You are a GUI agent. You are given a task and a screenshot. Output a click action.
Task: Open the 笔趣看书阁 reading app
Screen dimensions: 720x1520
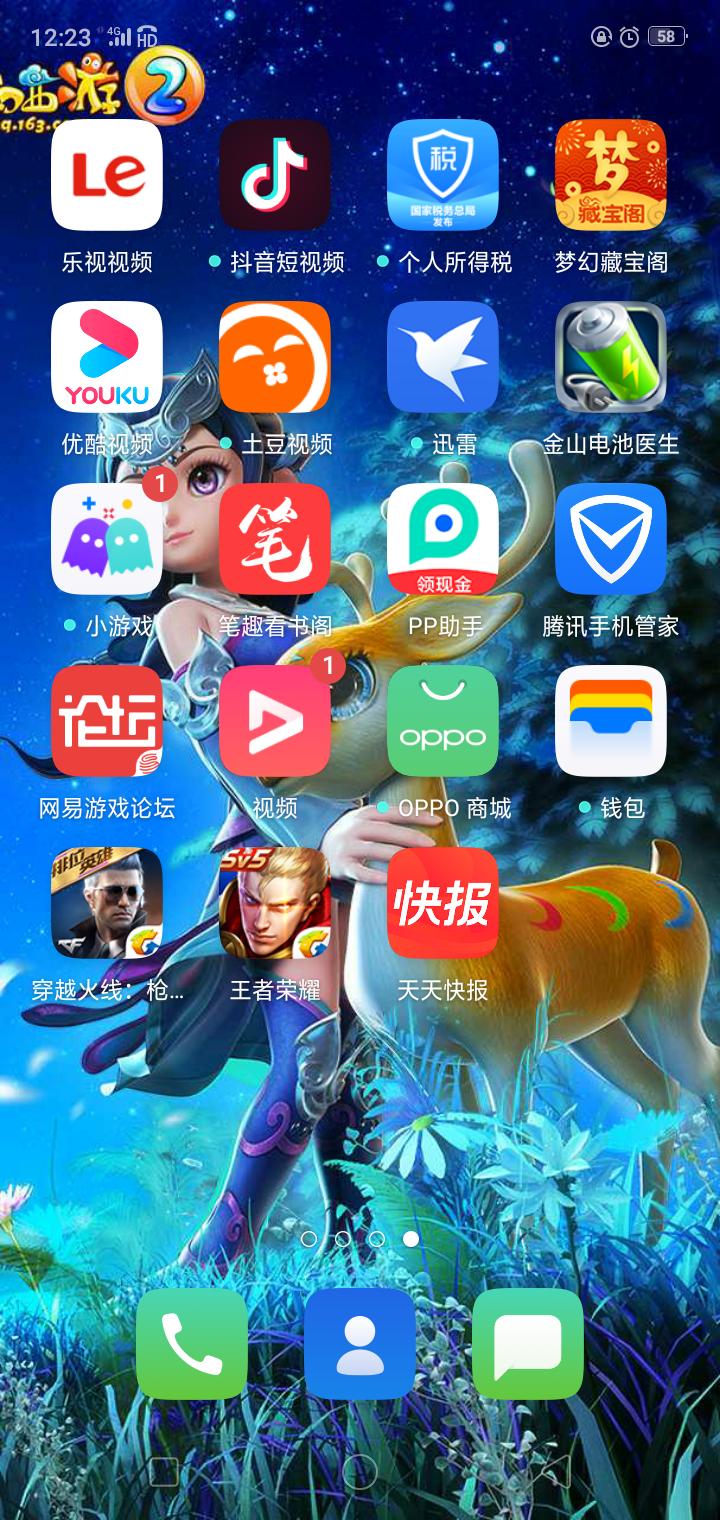click(275, 539)
